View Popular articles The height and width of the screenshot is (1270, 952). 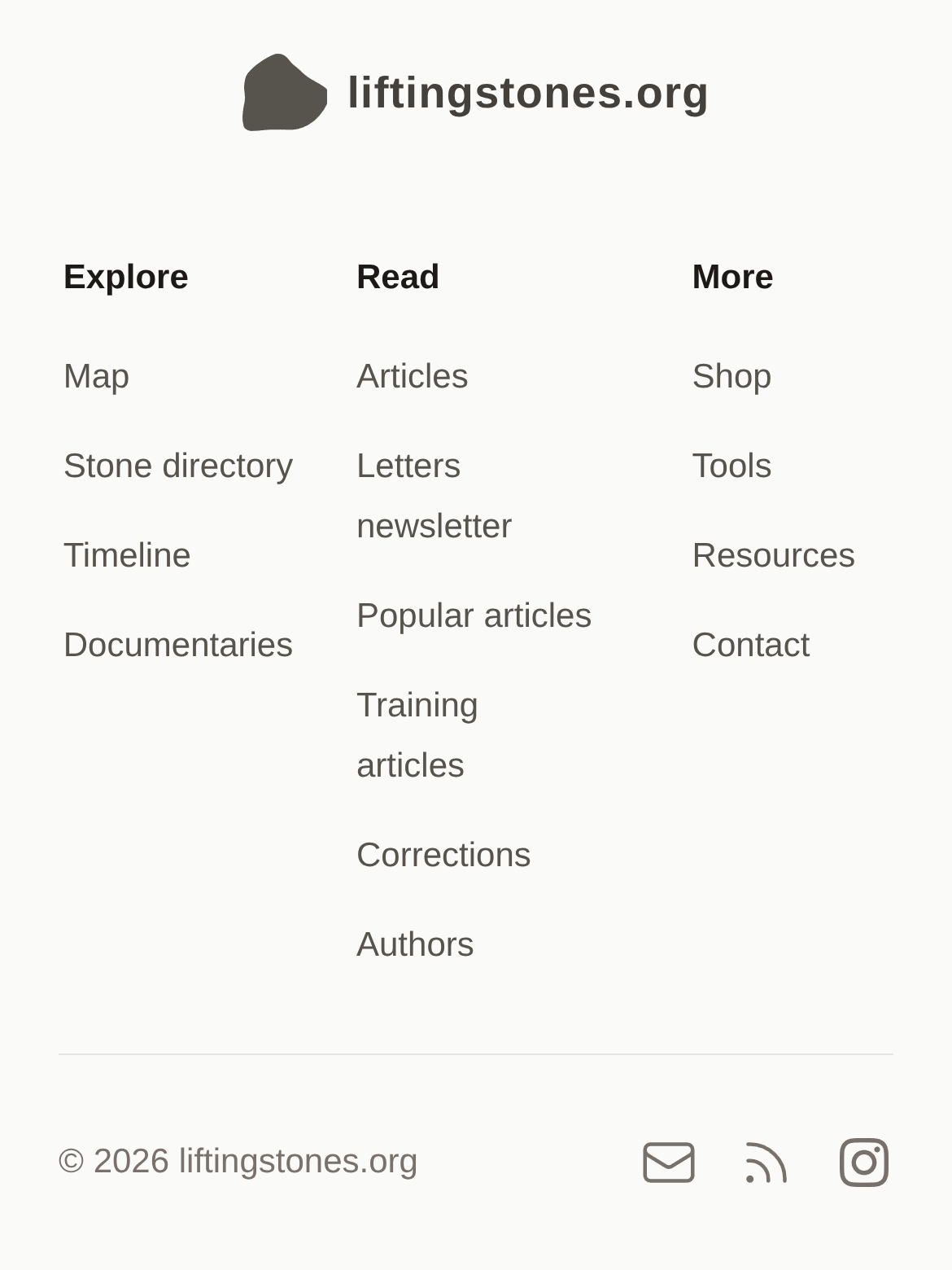click(474, 616)
